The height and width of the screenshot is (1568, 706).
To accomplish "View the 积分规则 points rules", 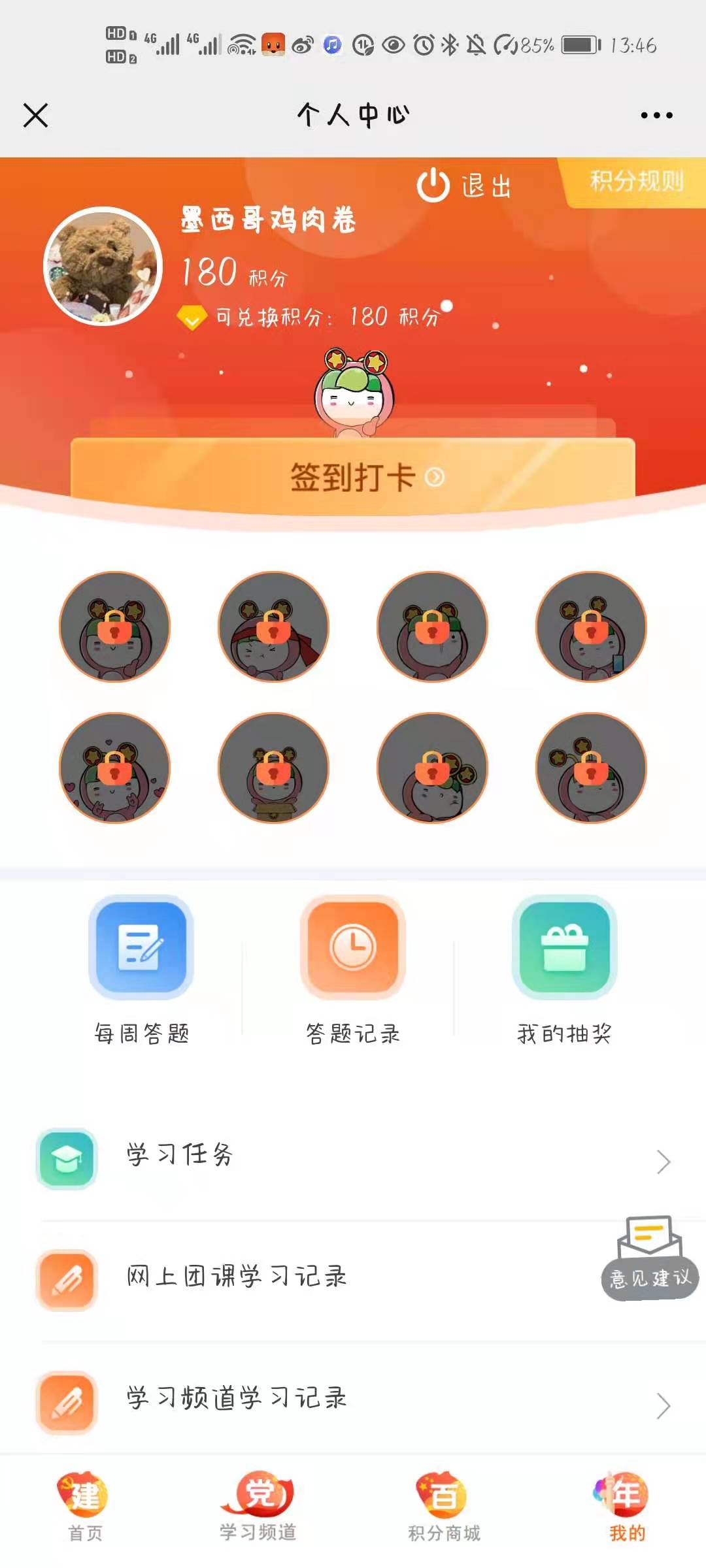I will tap(636, 181).
